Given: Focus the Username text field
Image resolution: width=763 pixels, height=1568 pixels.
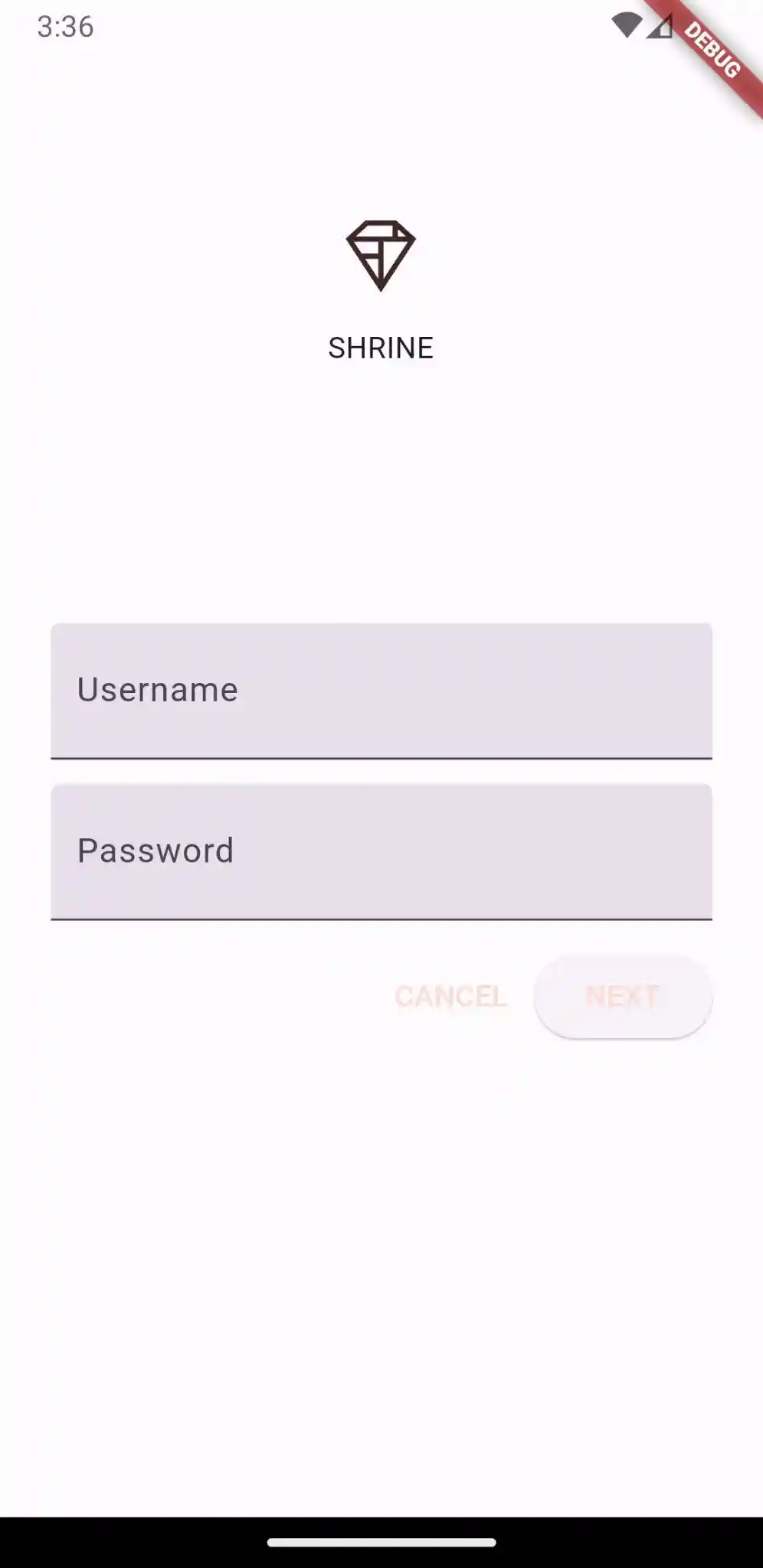Looking at the screenshot, I should pyautogui.click(x=381, y=689).
